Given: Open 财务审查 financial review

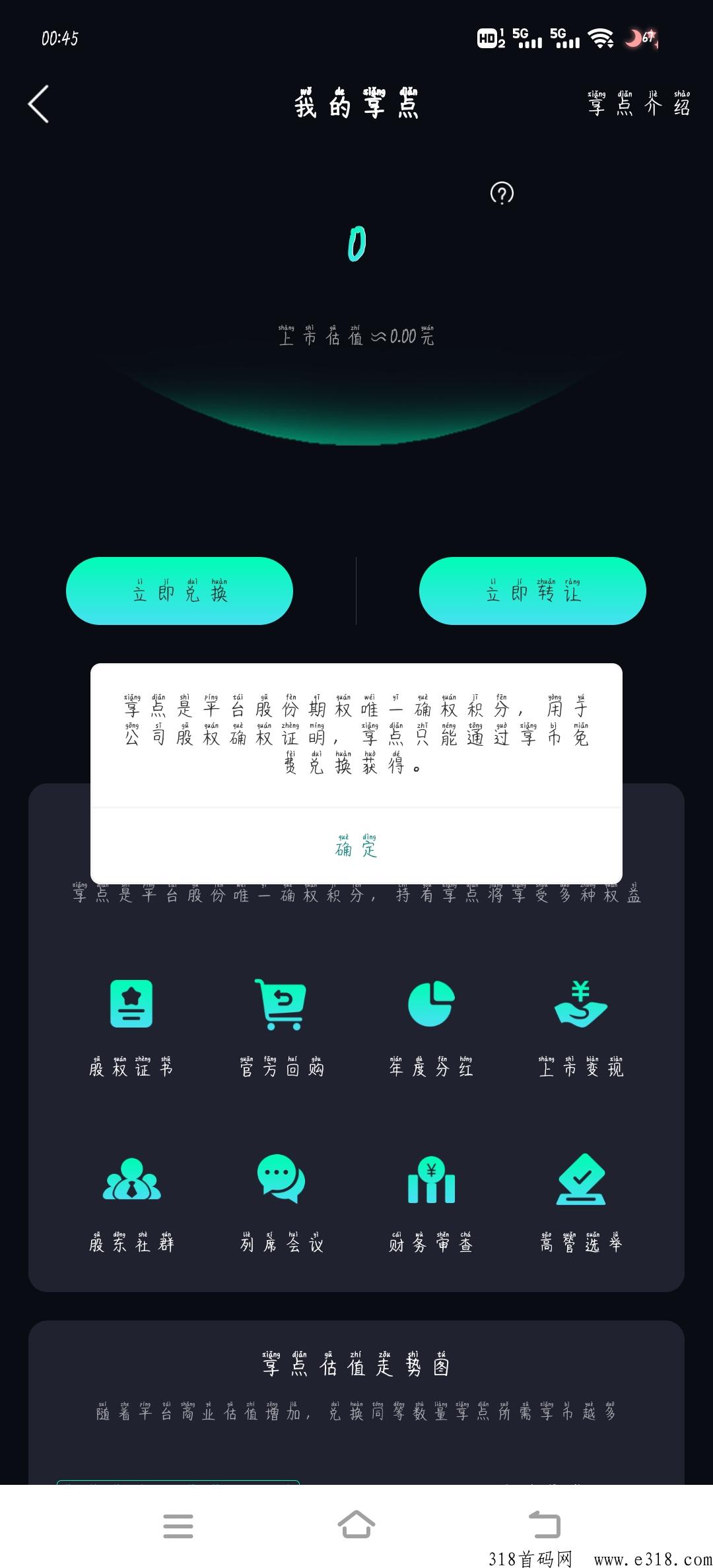Looking at the screenshot, I should pyautogui.click(x=431, y=1204).
